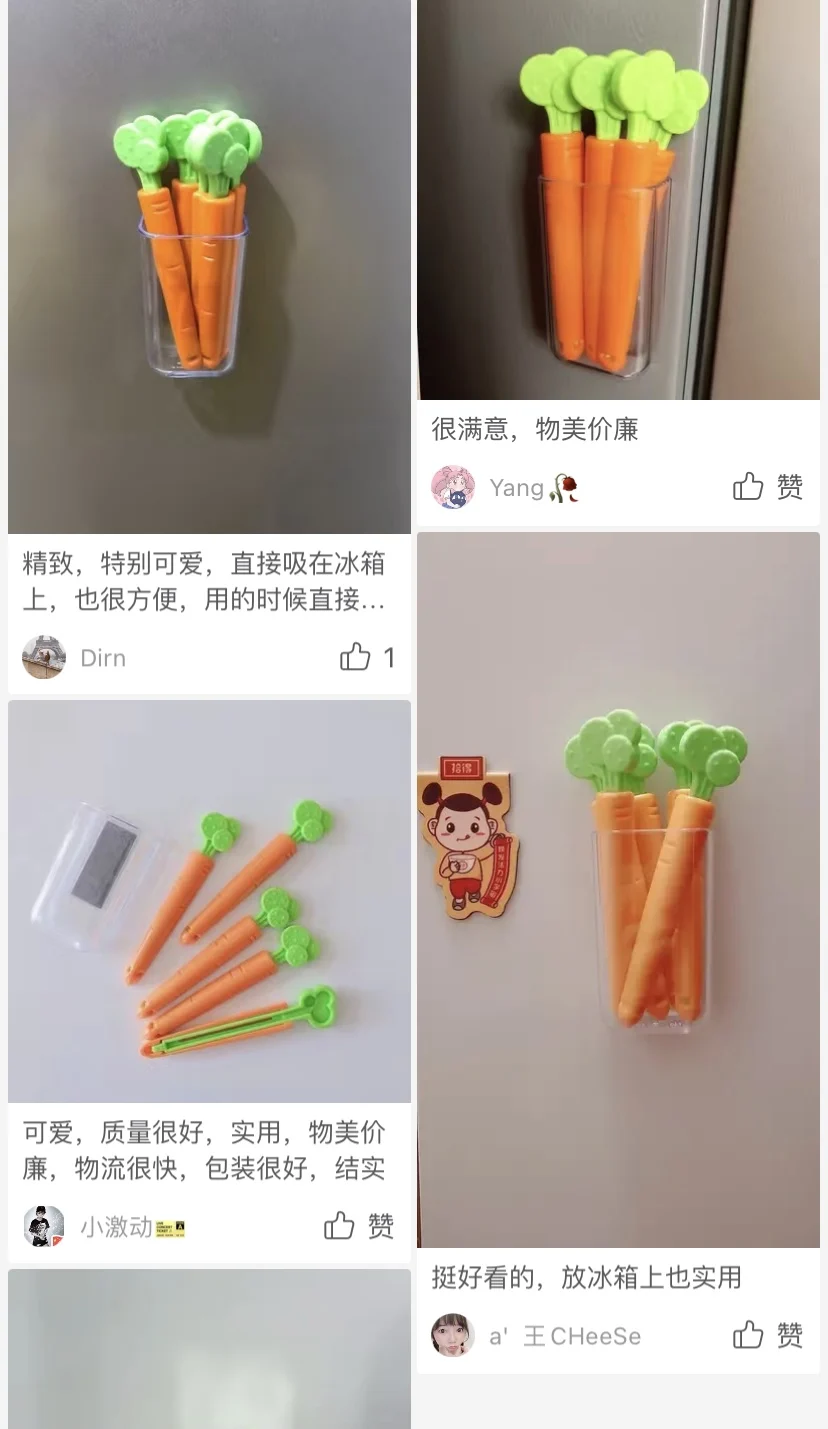Open a' 王CHeeSe's review photo
The width and height of the screenshot is (828, 1429).
618,889
